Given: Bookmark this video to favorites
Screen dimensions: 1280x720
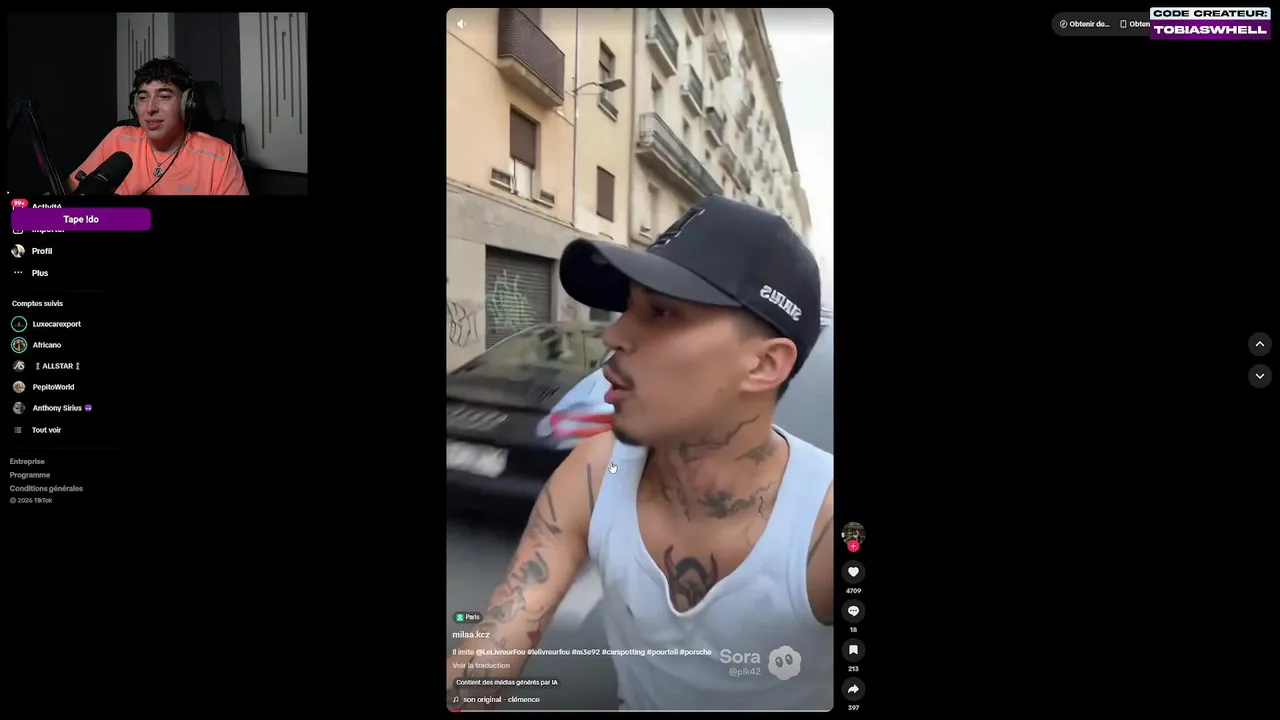Looking at the screenshot, I should click(853, 650).
